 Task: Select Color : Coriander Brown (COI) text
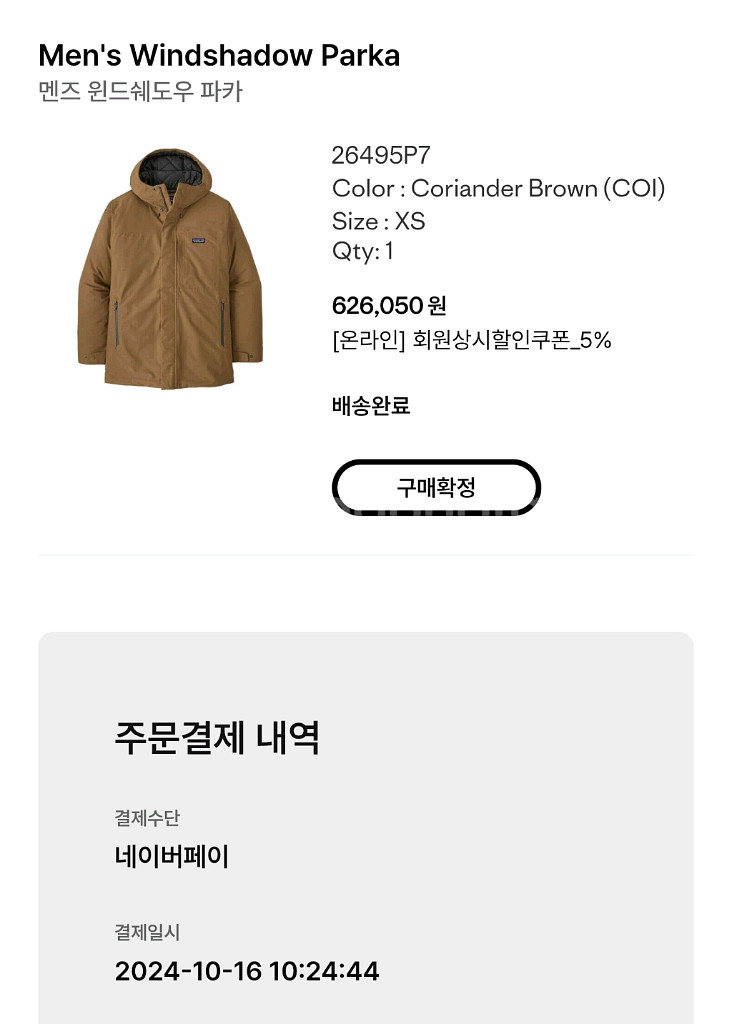click(500, 188)
